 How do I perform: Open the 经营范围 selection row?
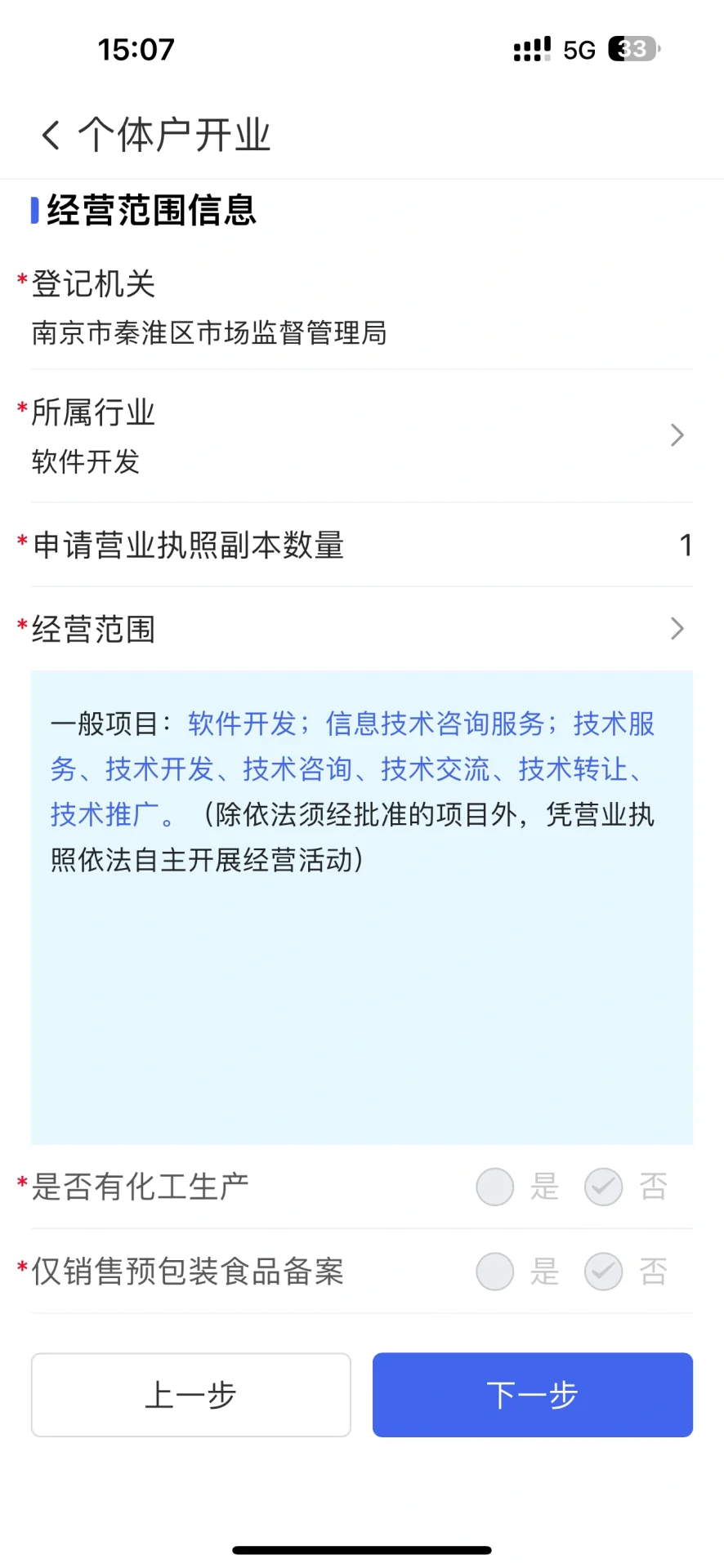[361, 629]
